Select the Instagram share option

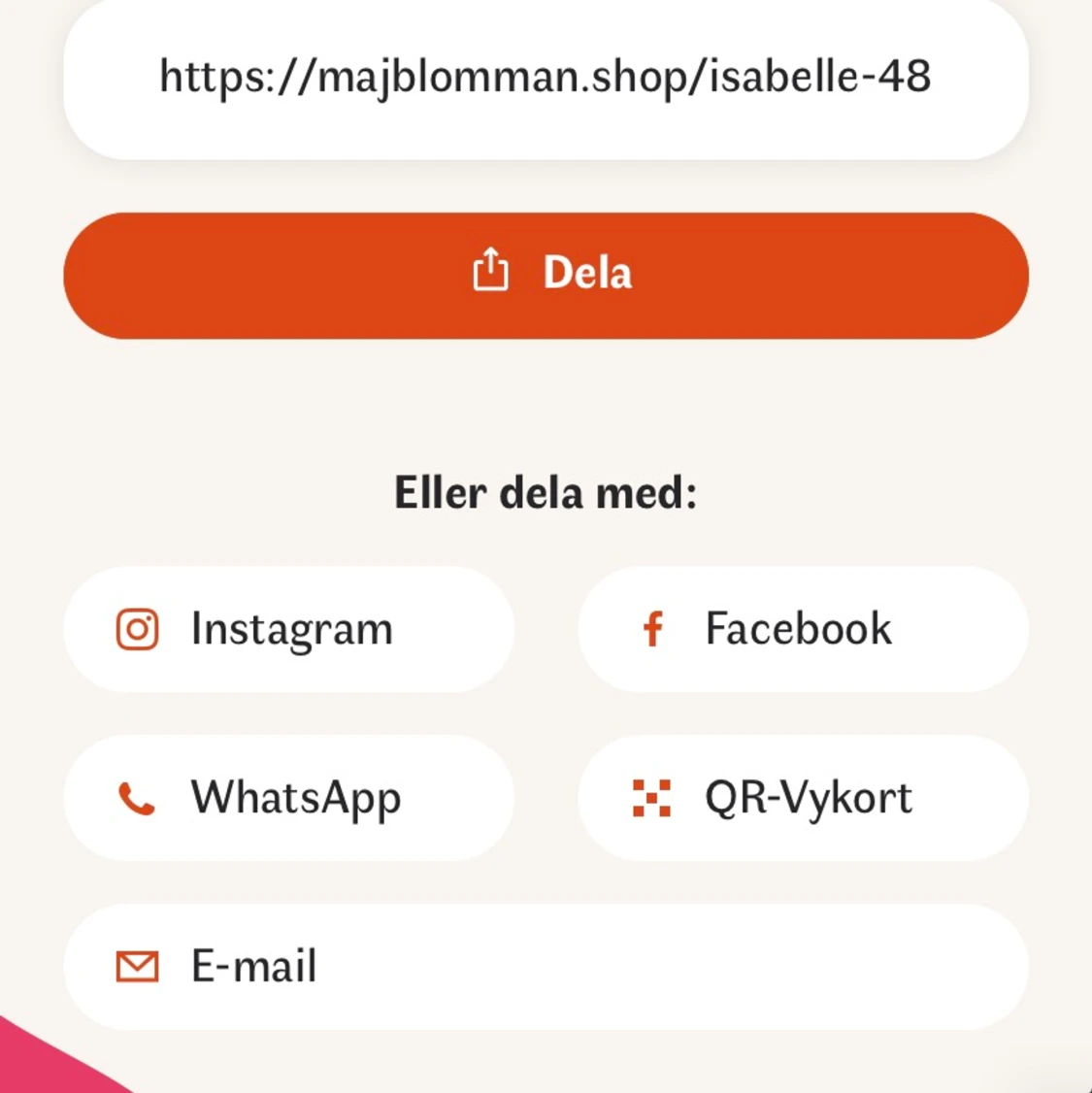click(288, 629)
